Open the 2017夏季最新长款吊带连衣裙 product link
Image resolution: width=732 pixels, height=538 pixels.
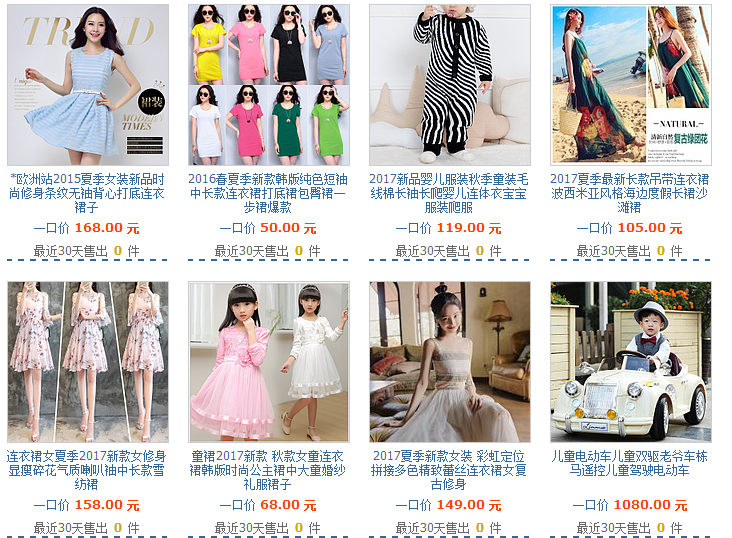coord(630,193)
